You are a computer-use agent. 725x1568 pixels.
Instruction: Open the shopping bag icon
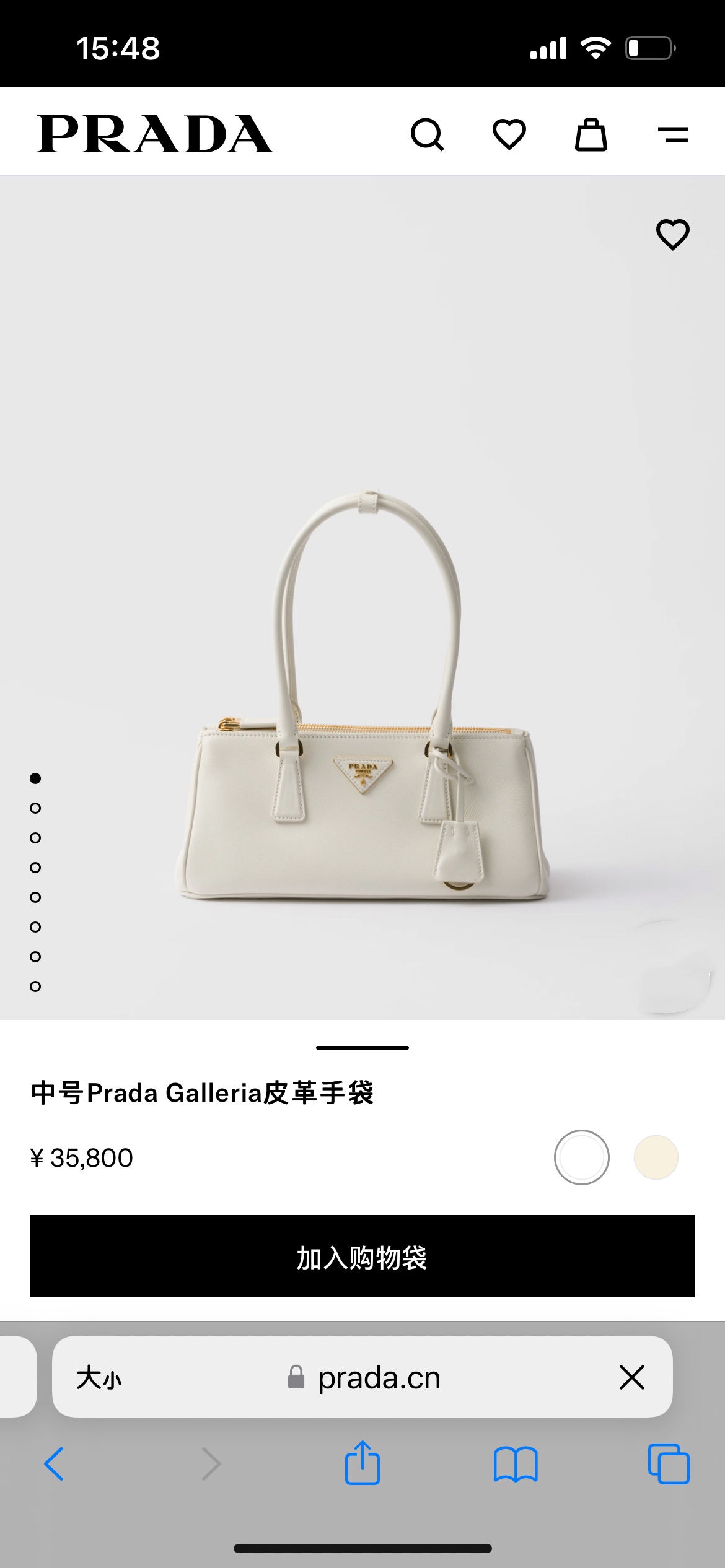(591, 134)
